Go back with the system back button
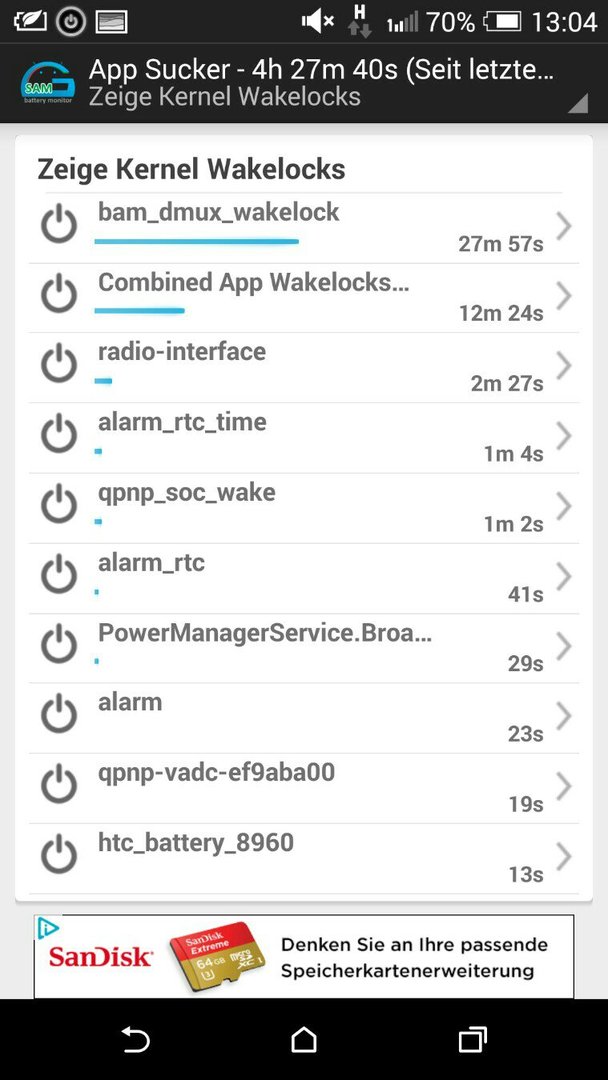608x1080 pixels. (x=135, y=1039)
